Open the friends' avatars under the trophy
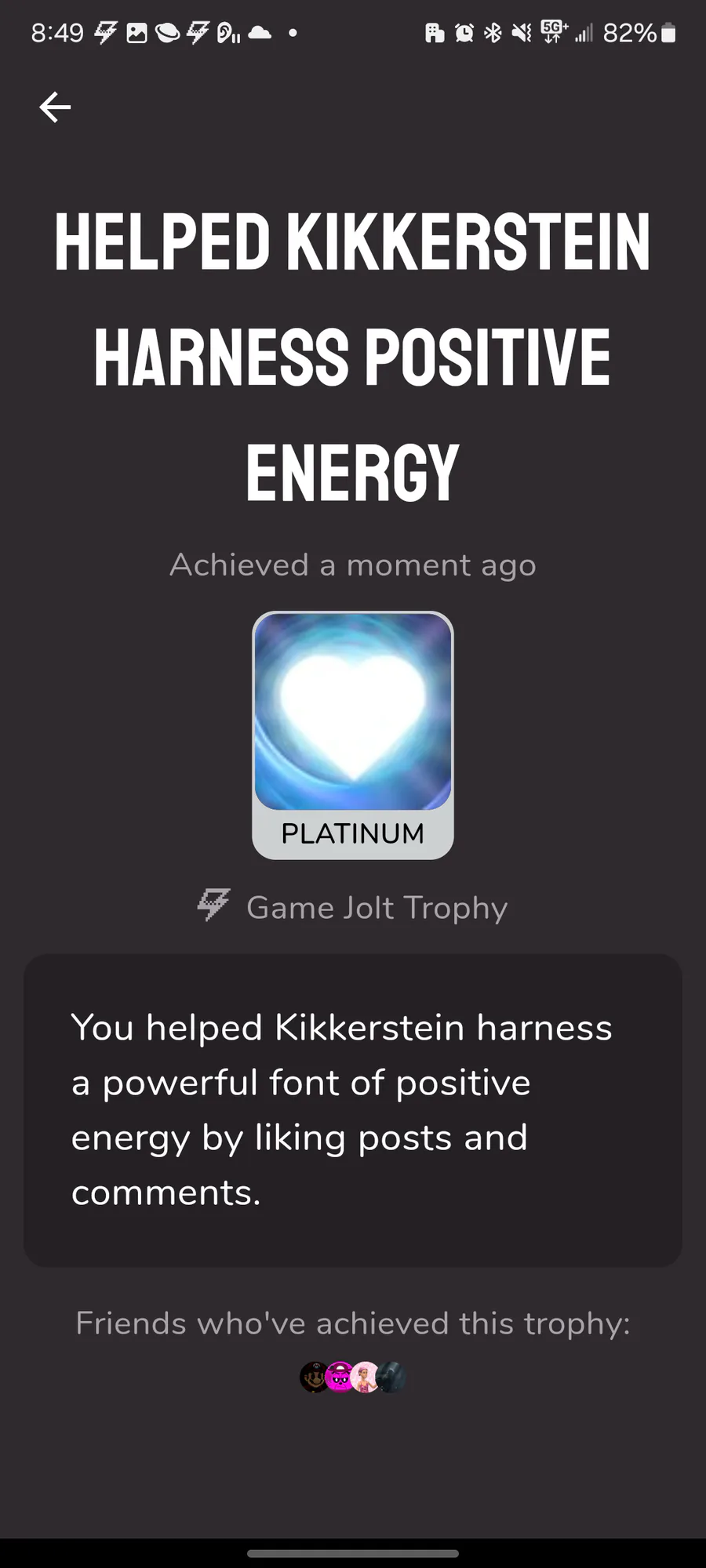The width and height of the screenshot is (706, 1568). point(352,1377)
